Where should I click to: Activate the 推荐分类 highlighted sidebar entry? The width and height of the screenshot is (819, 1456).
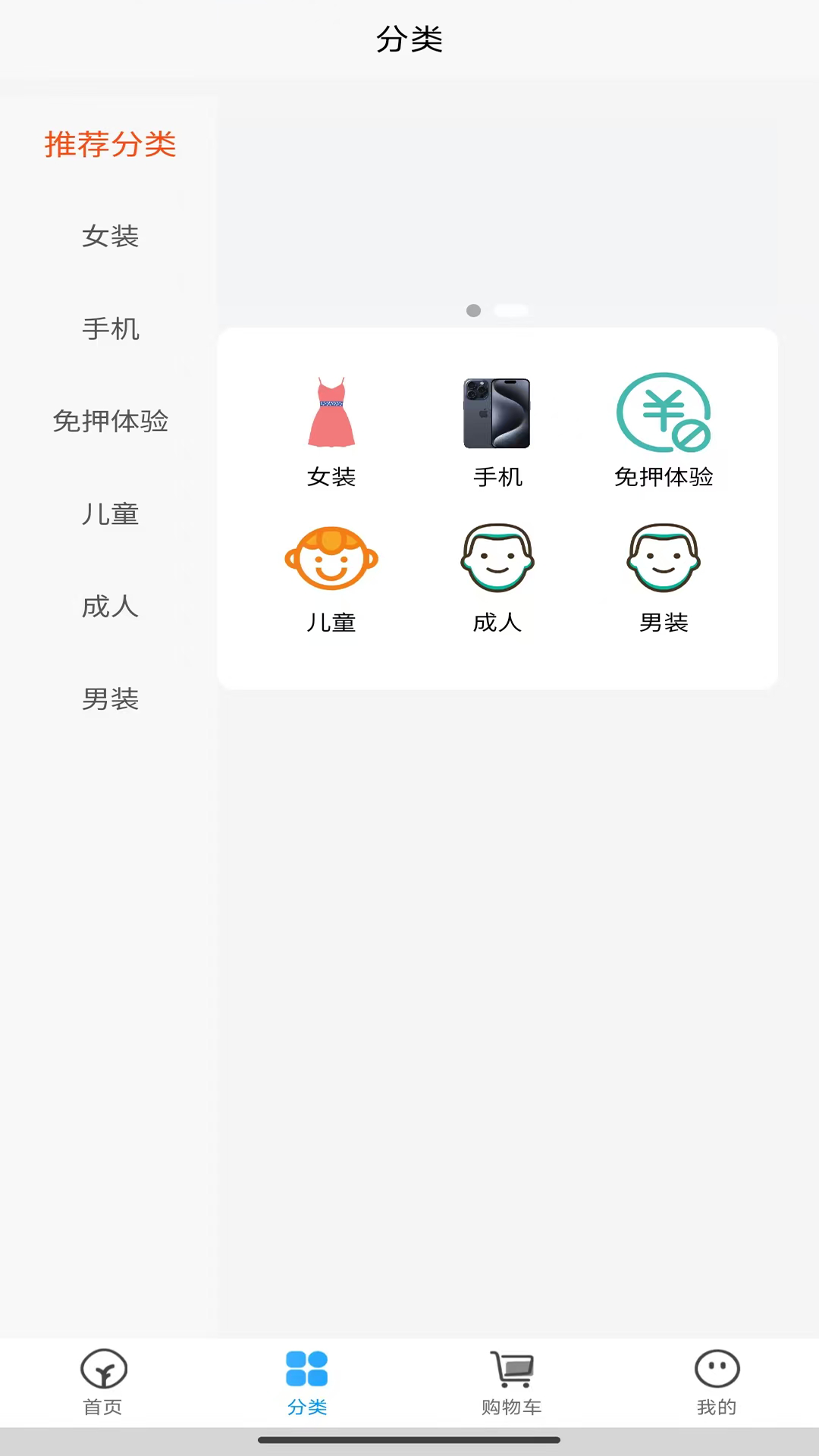coord(110,145)
